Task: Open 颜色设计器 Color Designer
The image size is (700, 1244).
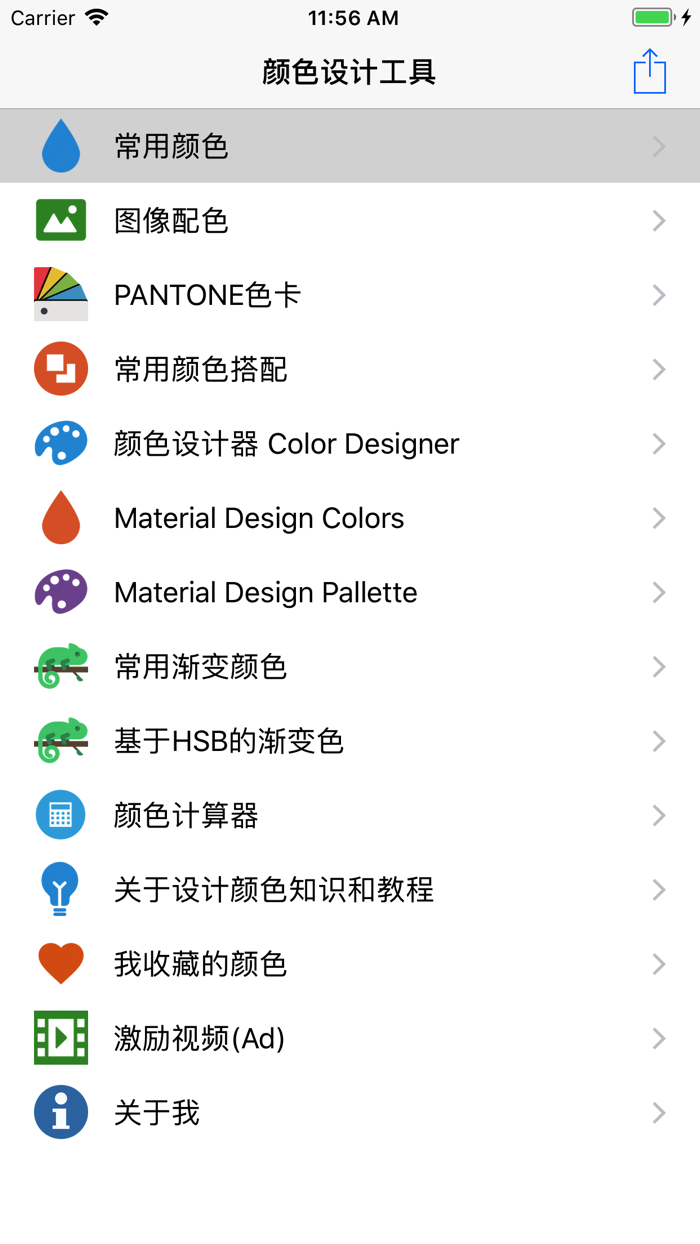Action: click(x=350, y=444)
